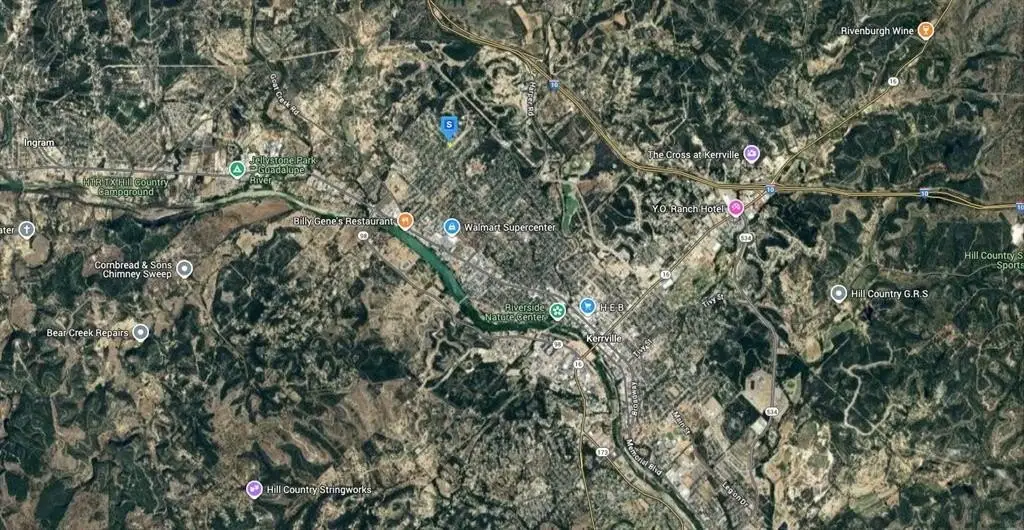1024x530 pixels.
Task: Select the Hill Country G.R.S marker
Action: (x=838, y=293)
